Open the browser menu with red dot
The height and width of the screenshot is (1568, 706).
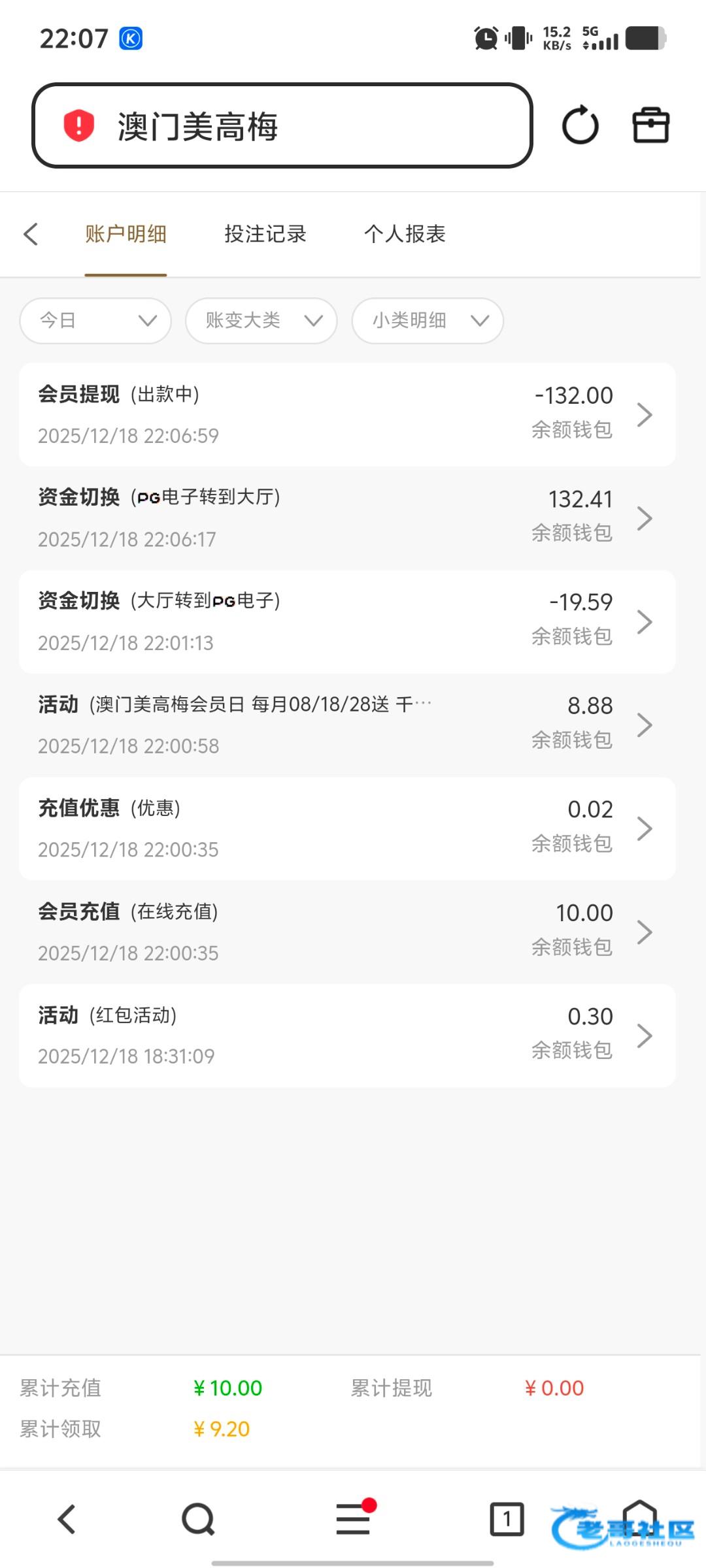click(353, 1519)
